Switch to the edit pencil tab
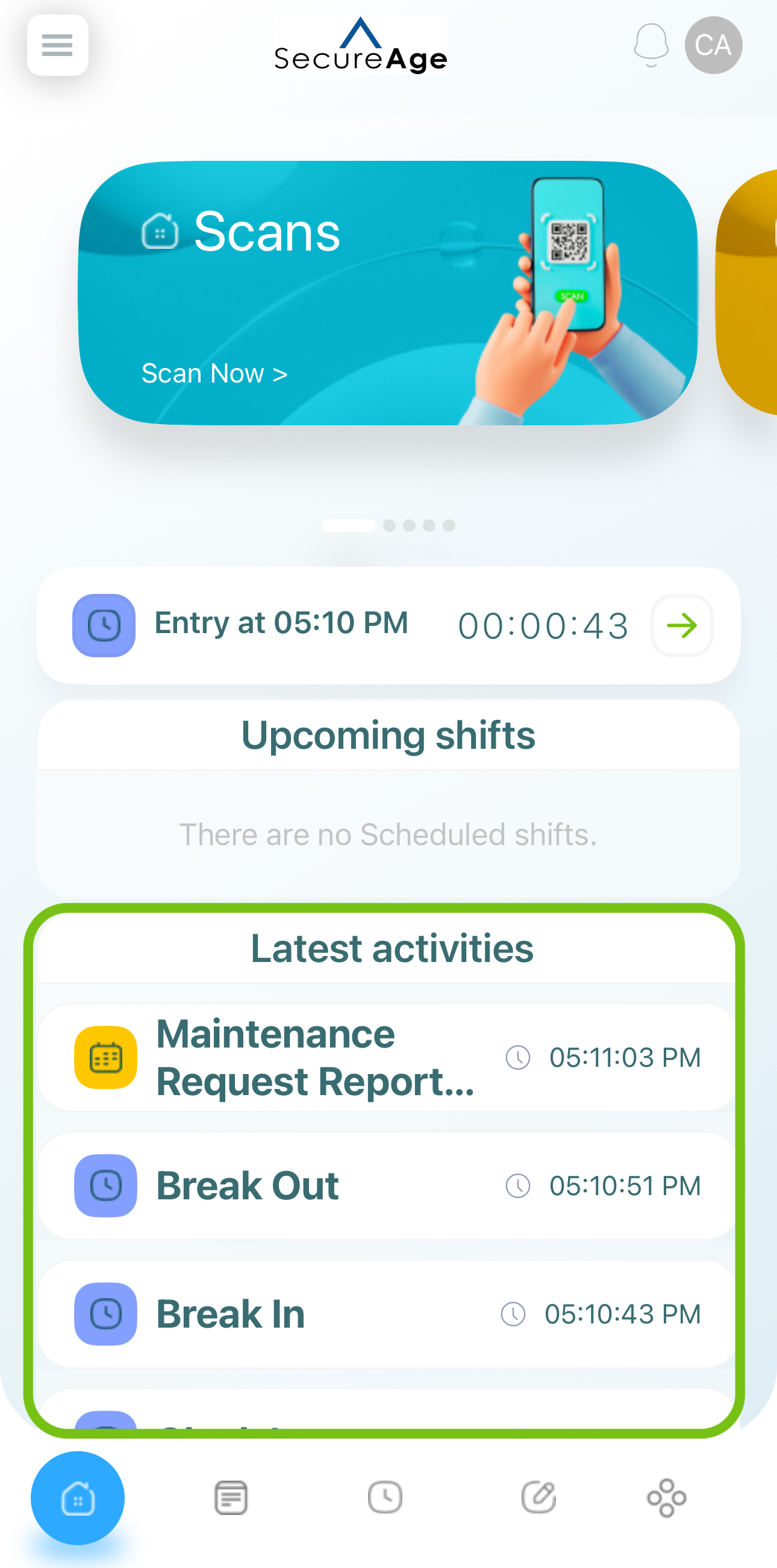 point(539,1498)
